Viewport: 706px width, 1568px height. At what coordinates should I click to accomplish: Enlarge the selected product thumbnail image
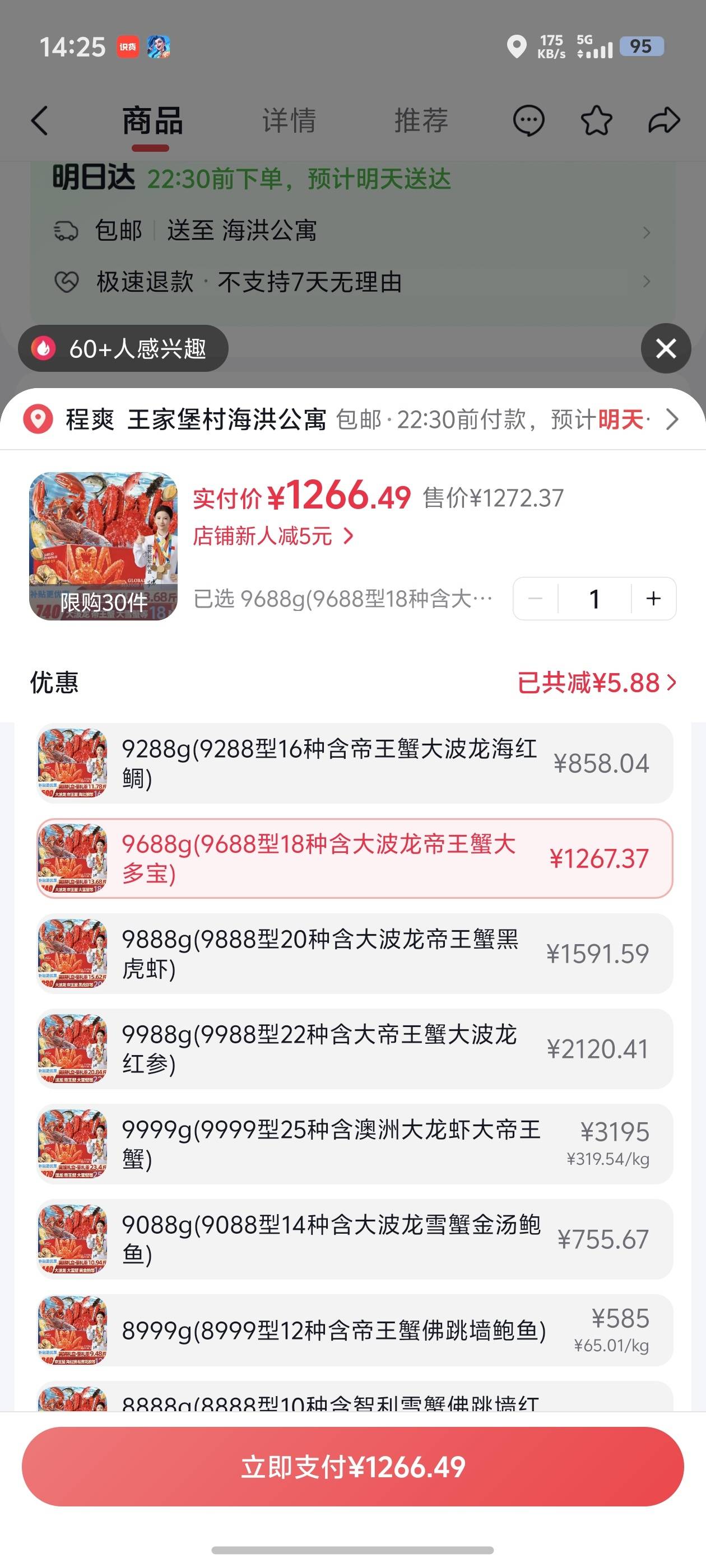pyautogui.click(x=103, y=546)
